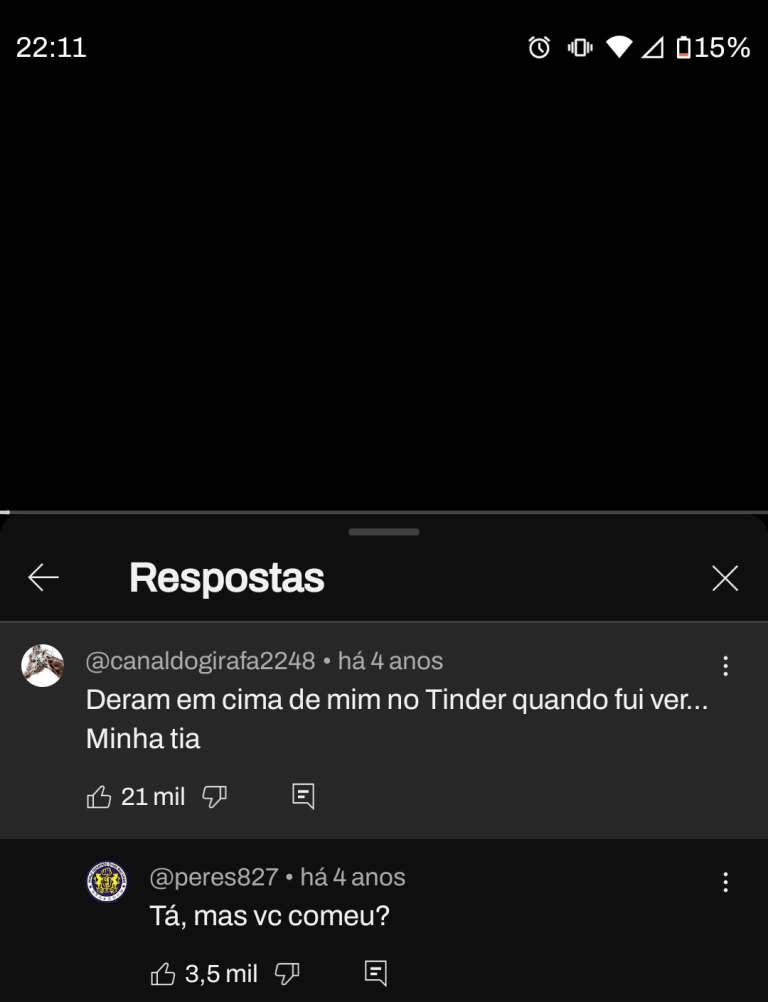The height and width of the screenshot is (1002, 768).
Task: Like @canaldogirafa2248's comment
Action: 99,797
